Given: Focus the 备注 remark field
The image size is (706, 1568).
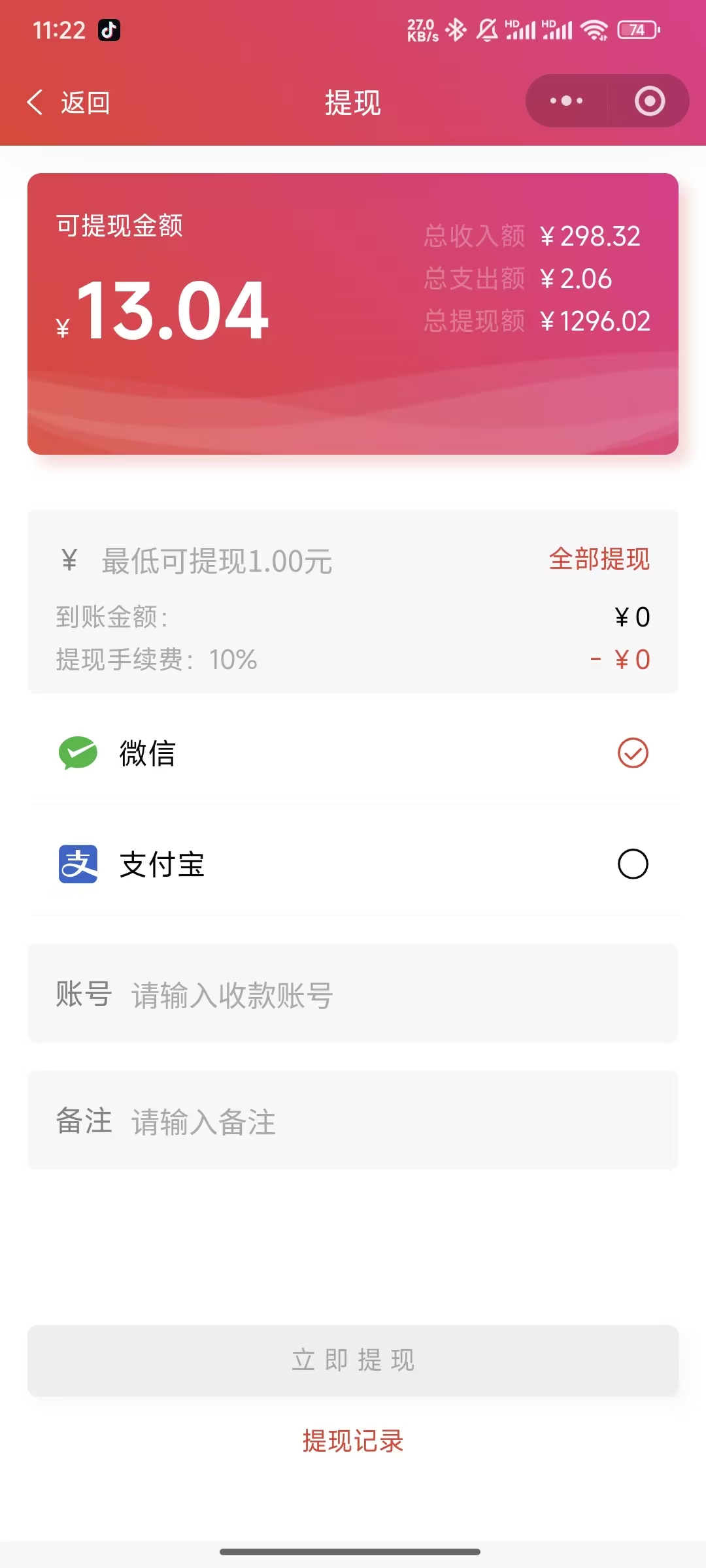Looking at the screenshot, I should [x=392, y=1122].
